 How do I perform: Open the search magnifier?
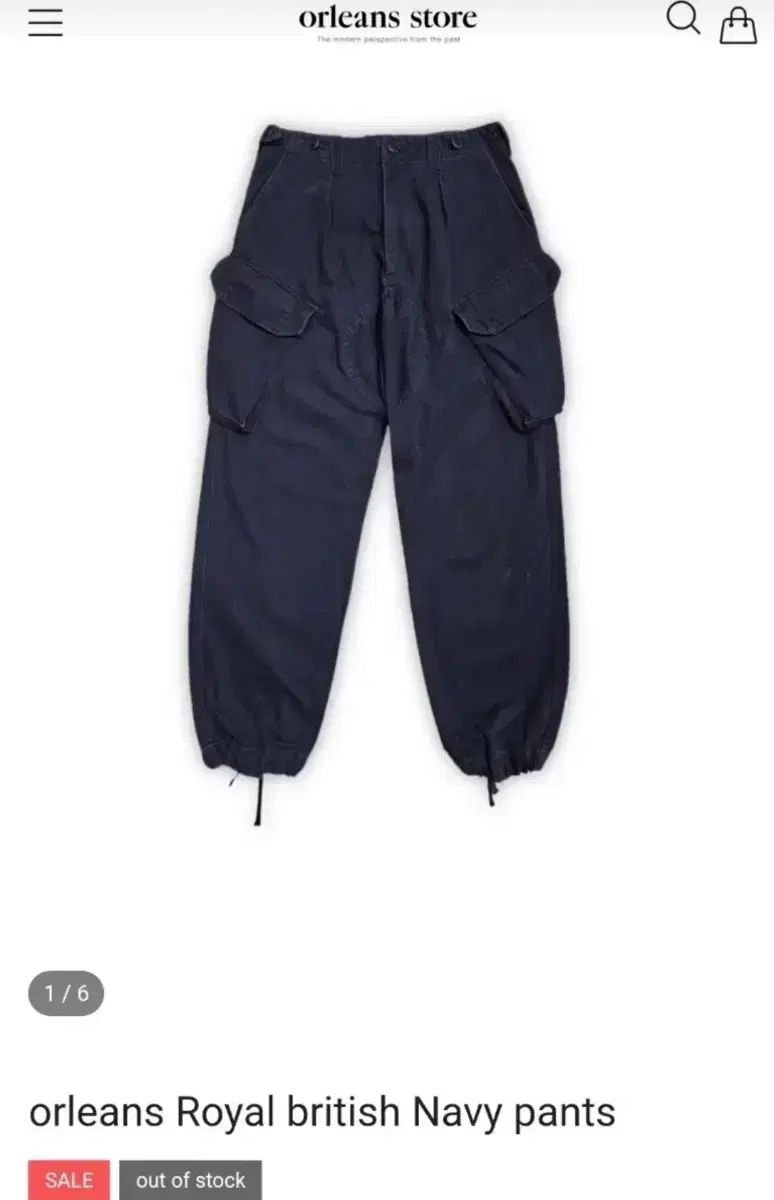pos(682,19)
